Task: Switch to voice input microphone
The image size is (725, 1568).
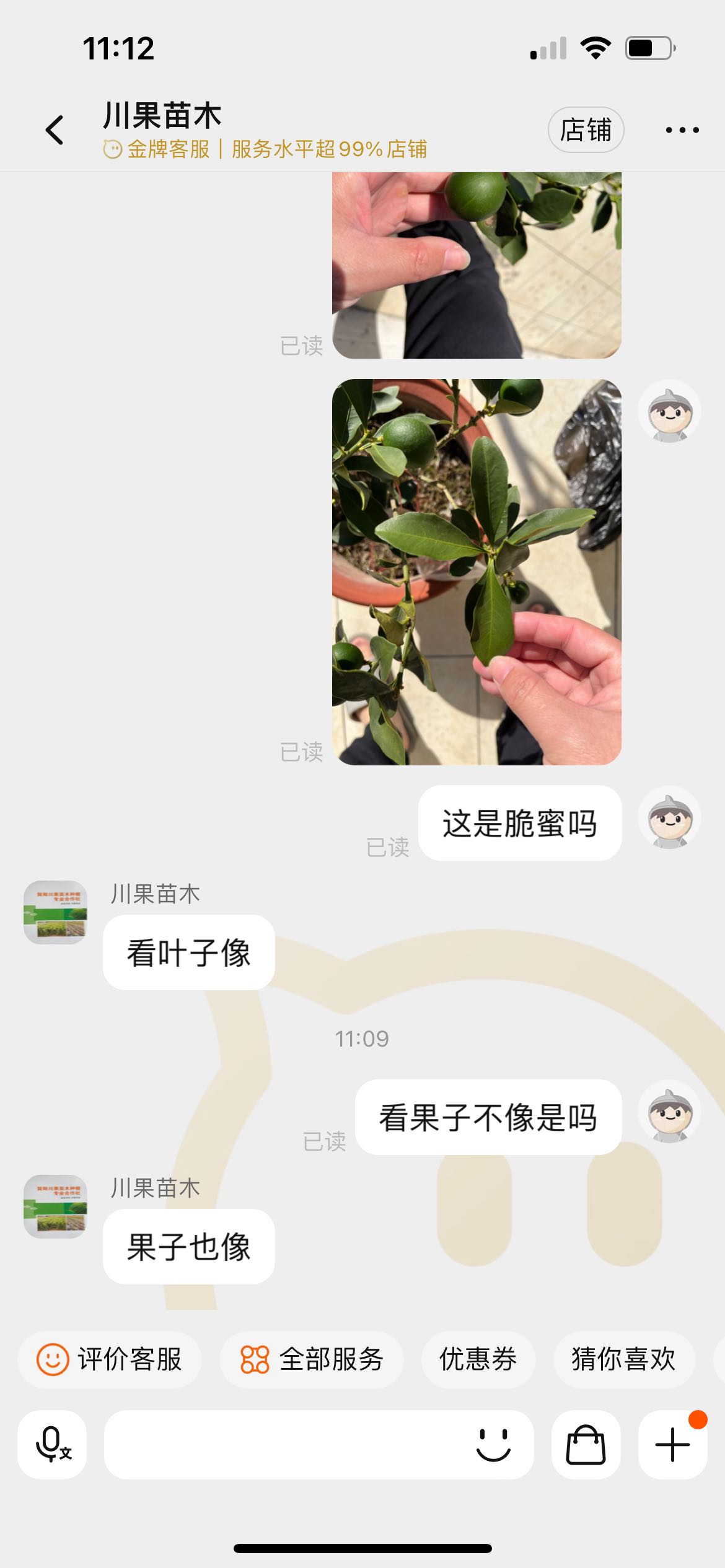Action: 52,1444
